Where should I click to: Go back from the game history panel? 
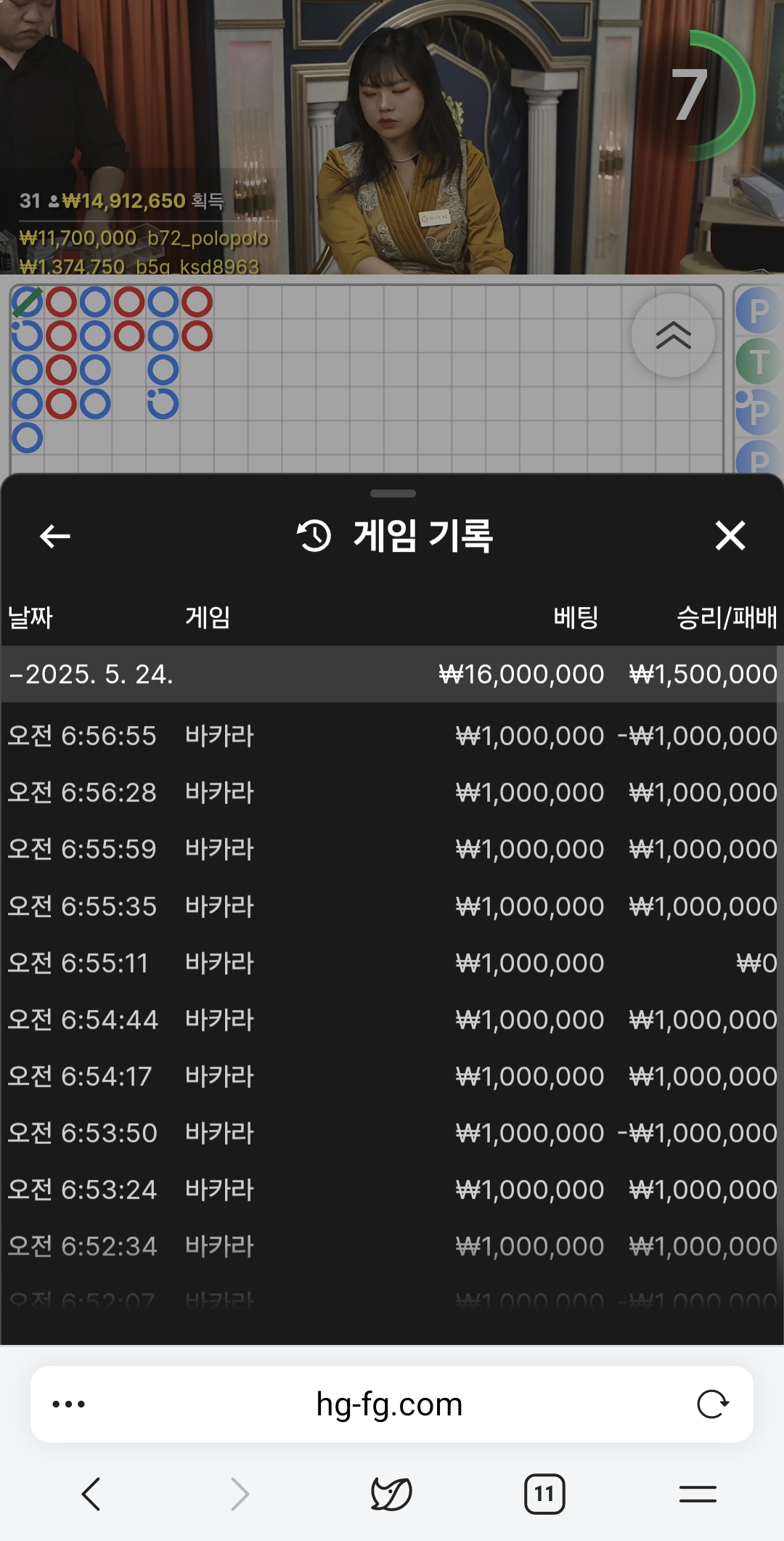pyautogui.click(x=54, y=537)
